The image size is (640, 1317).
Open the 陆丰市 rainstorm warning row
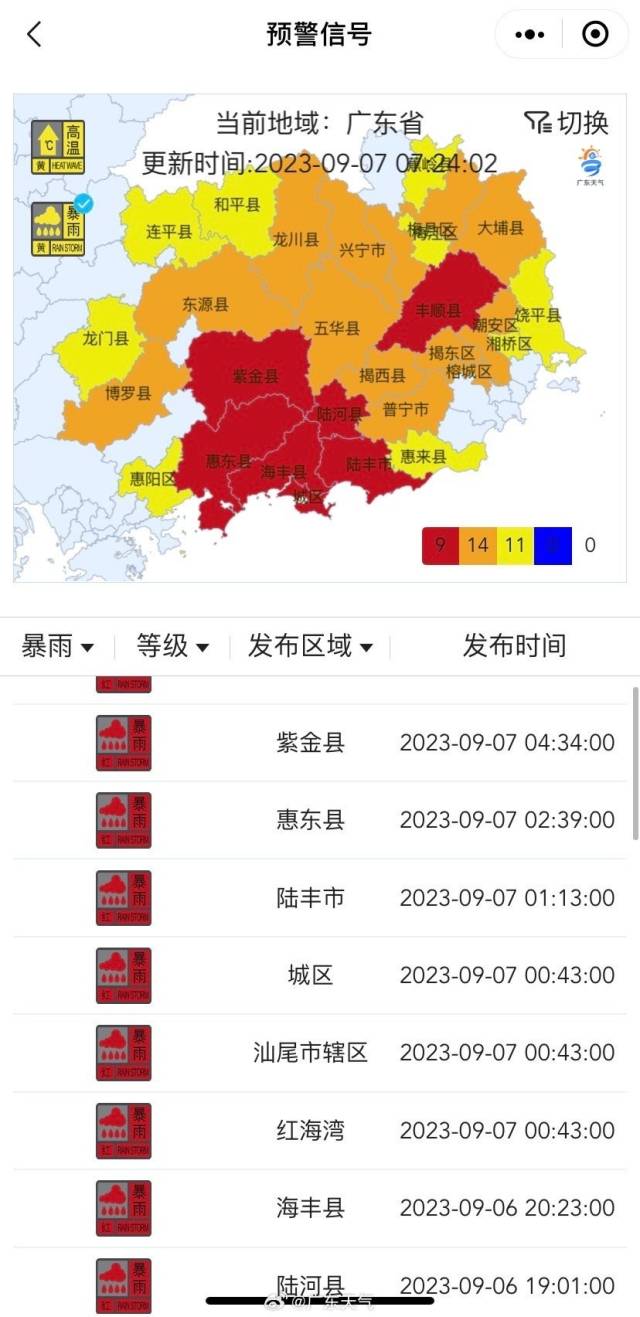(320, 898)
